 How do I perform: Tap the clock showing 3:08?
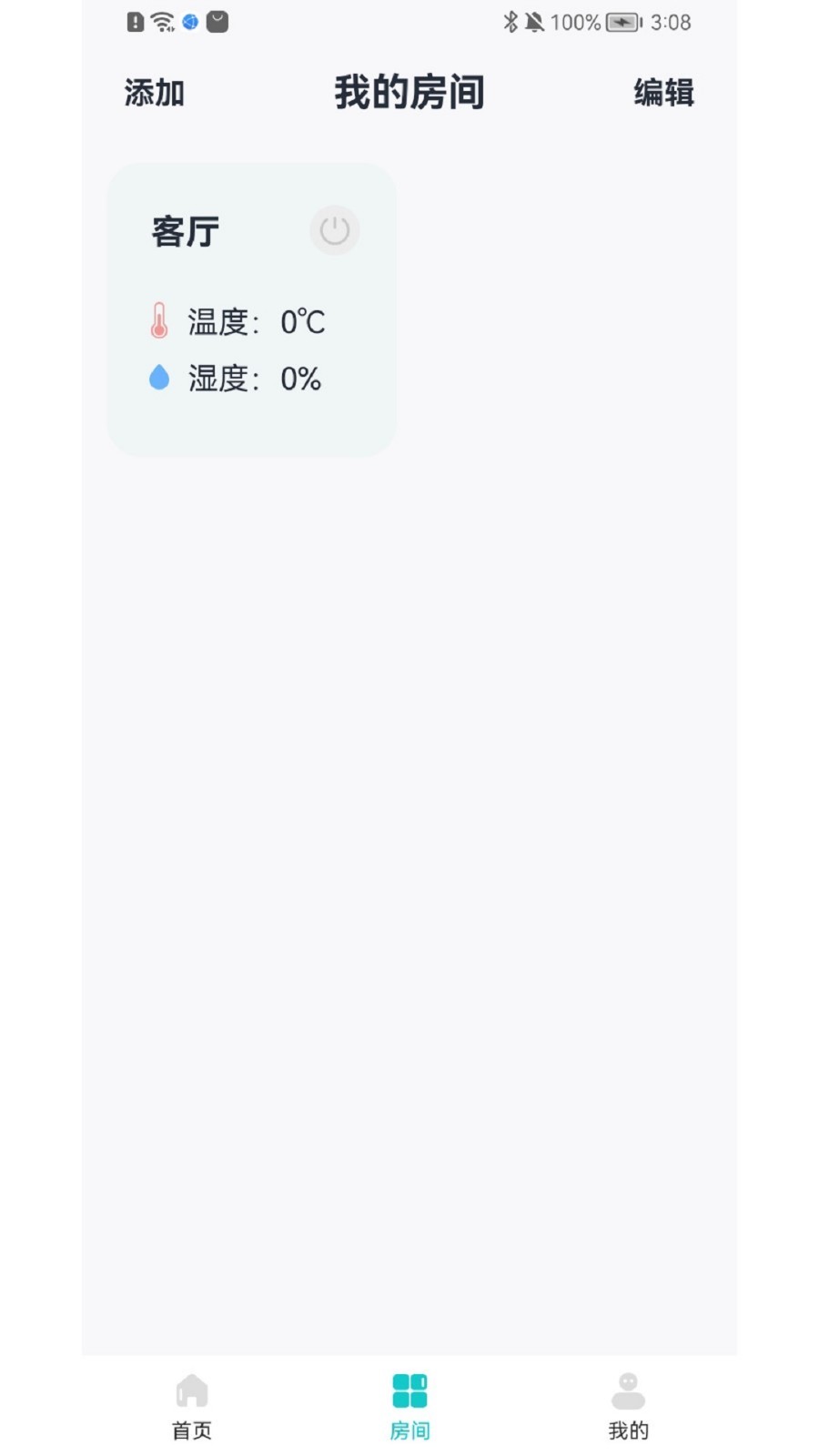click(670, 22)
